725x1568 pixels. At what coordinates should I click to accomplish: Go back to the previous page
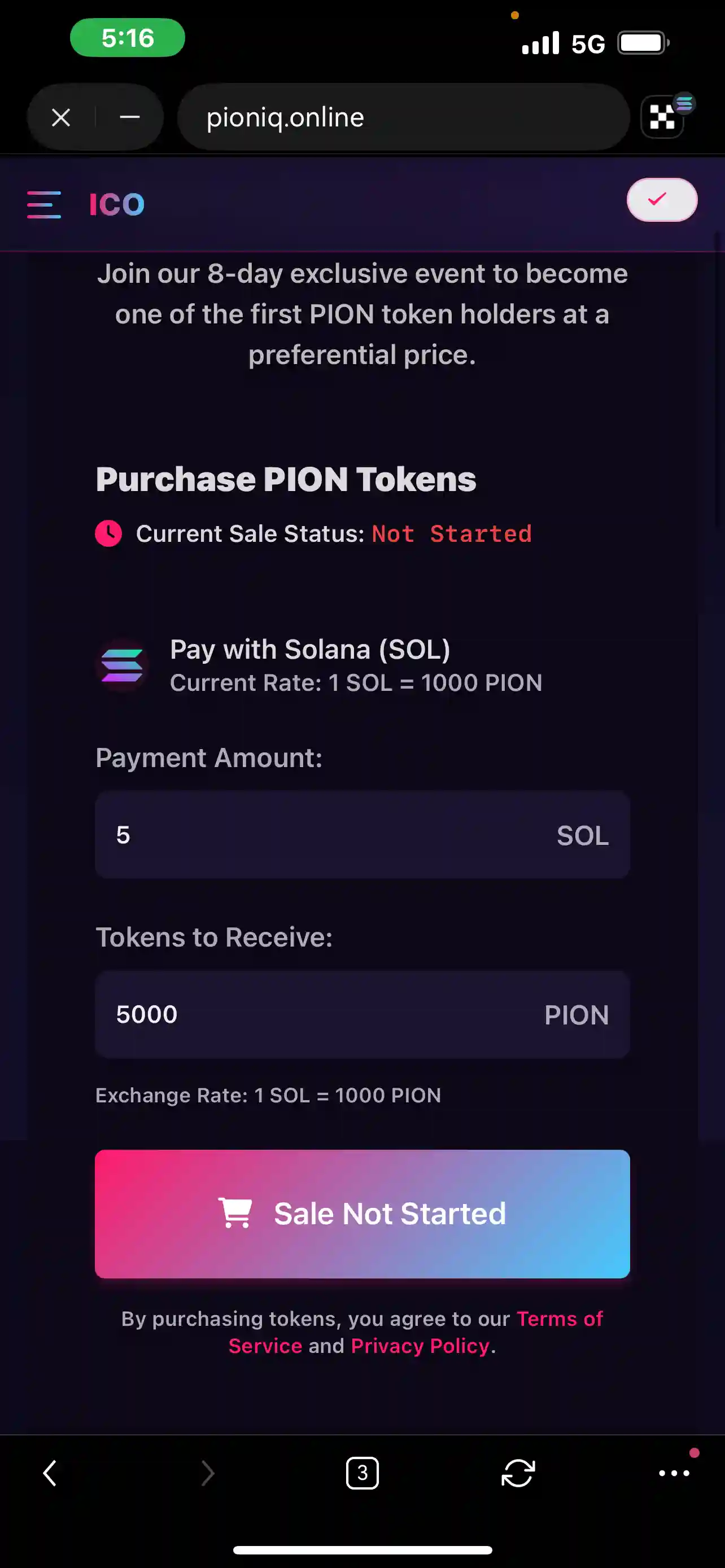coord(50,1473)
